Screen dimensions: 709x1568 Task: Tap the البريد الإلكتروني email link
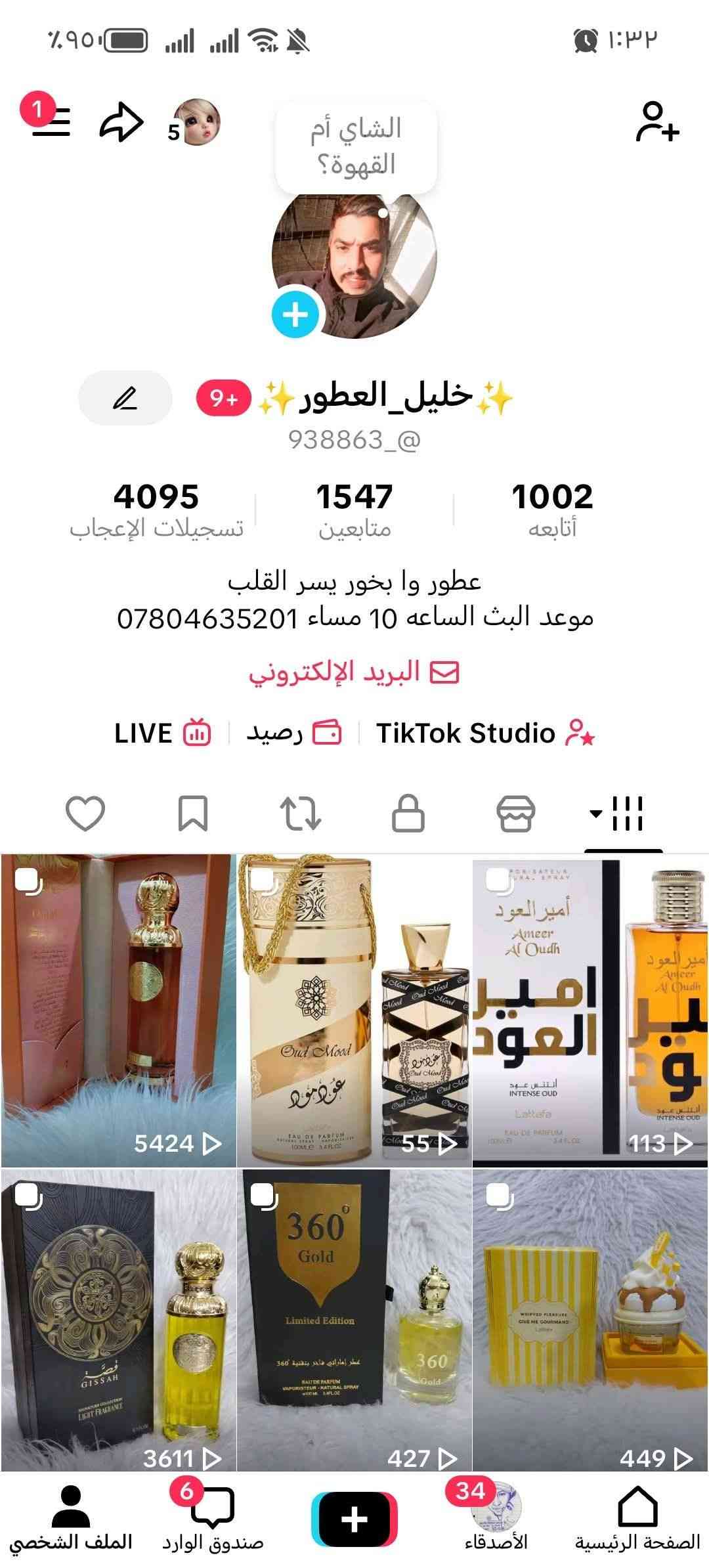pyautogui.click(x=354, y=672)
